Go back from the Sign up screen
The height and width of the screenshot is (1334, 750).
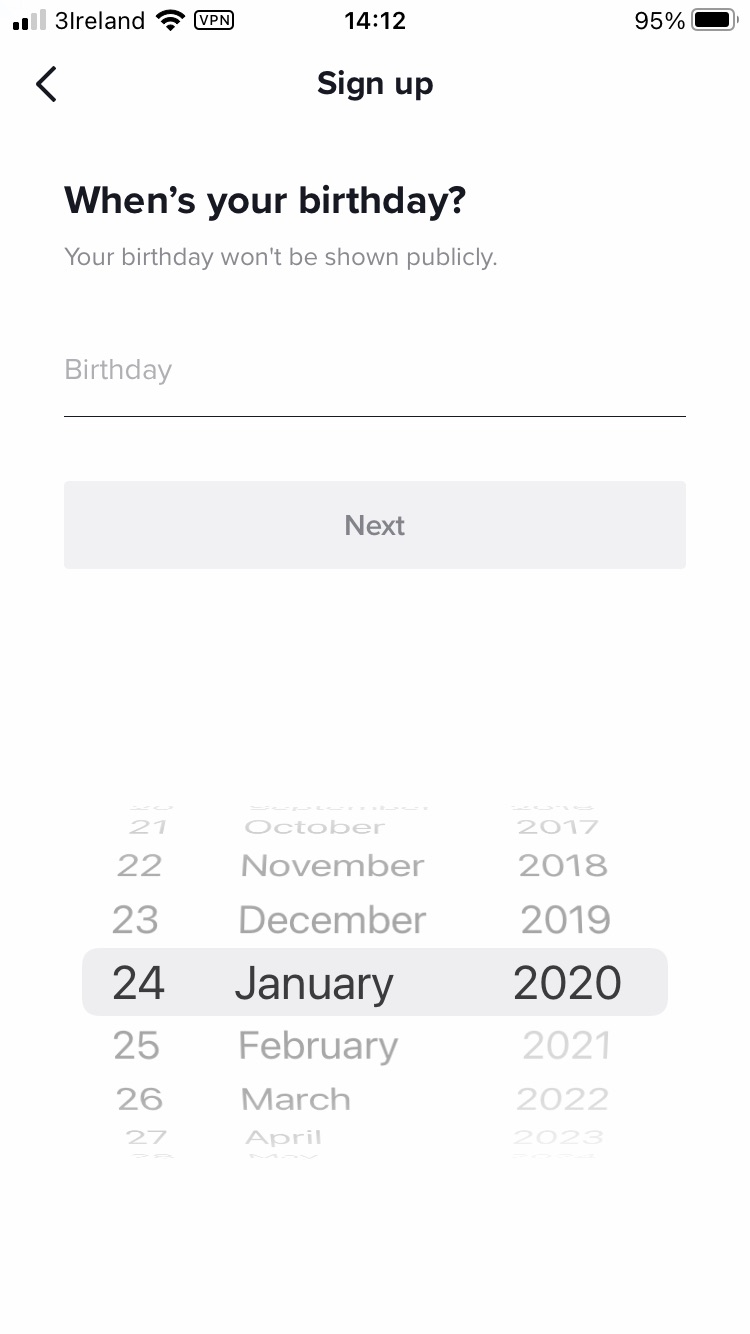(x=46, y=84)
